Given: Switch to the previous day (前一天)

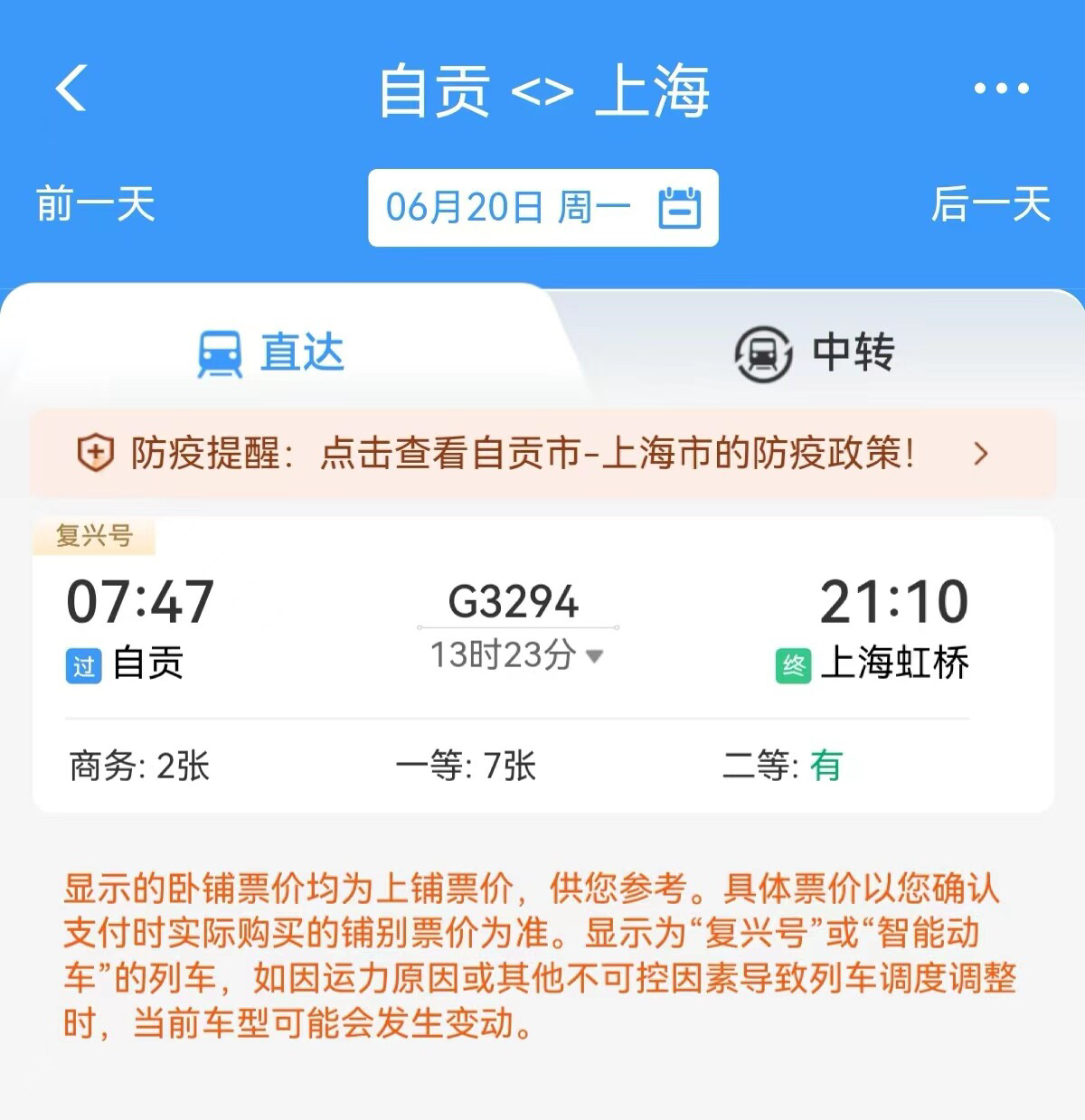Looking at the screenshot, I should click(96, 204).
